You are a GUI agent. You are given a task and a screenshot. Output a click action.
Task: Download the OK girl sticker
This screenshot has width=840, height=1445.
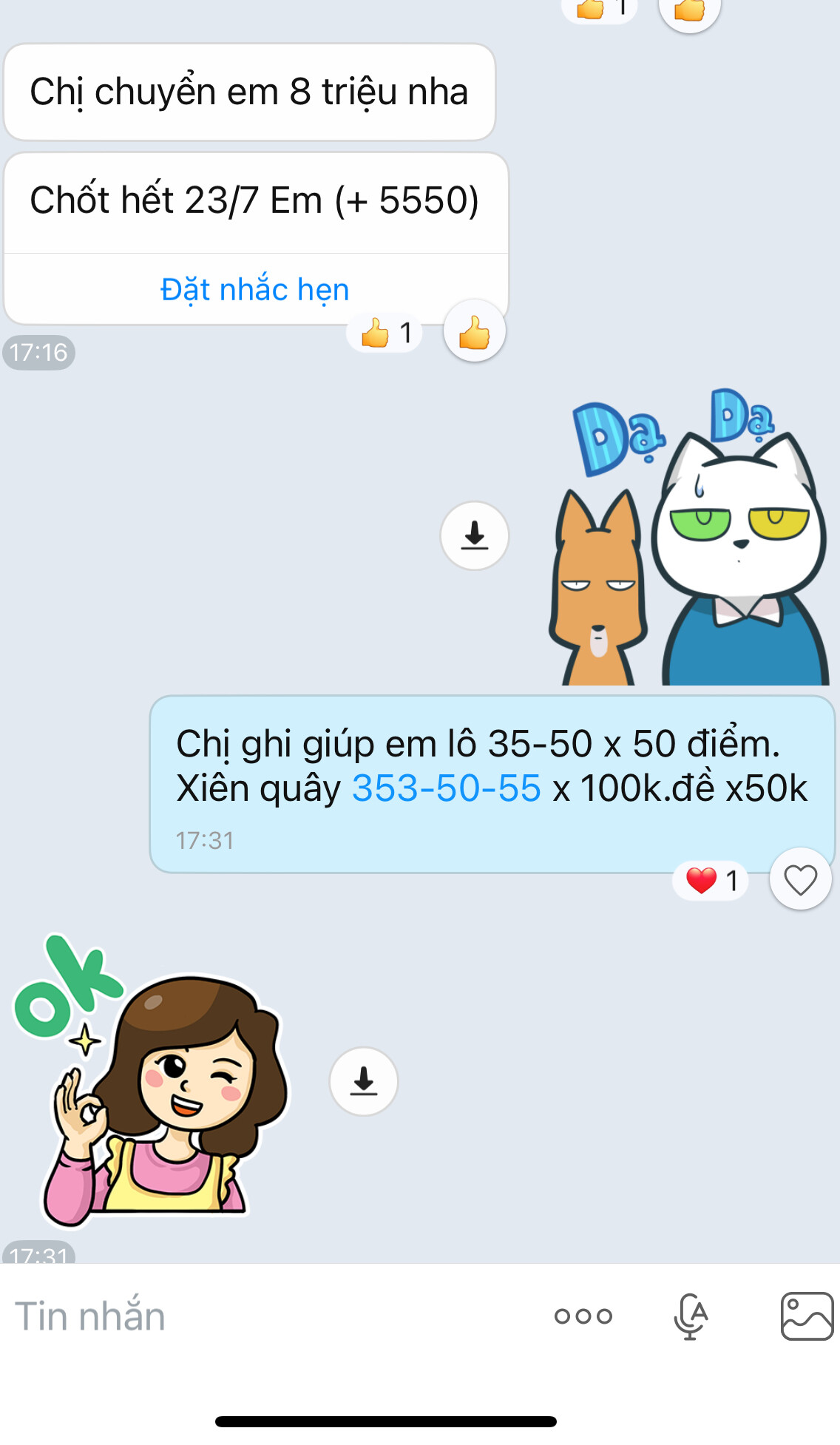tap(363, 1081)
